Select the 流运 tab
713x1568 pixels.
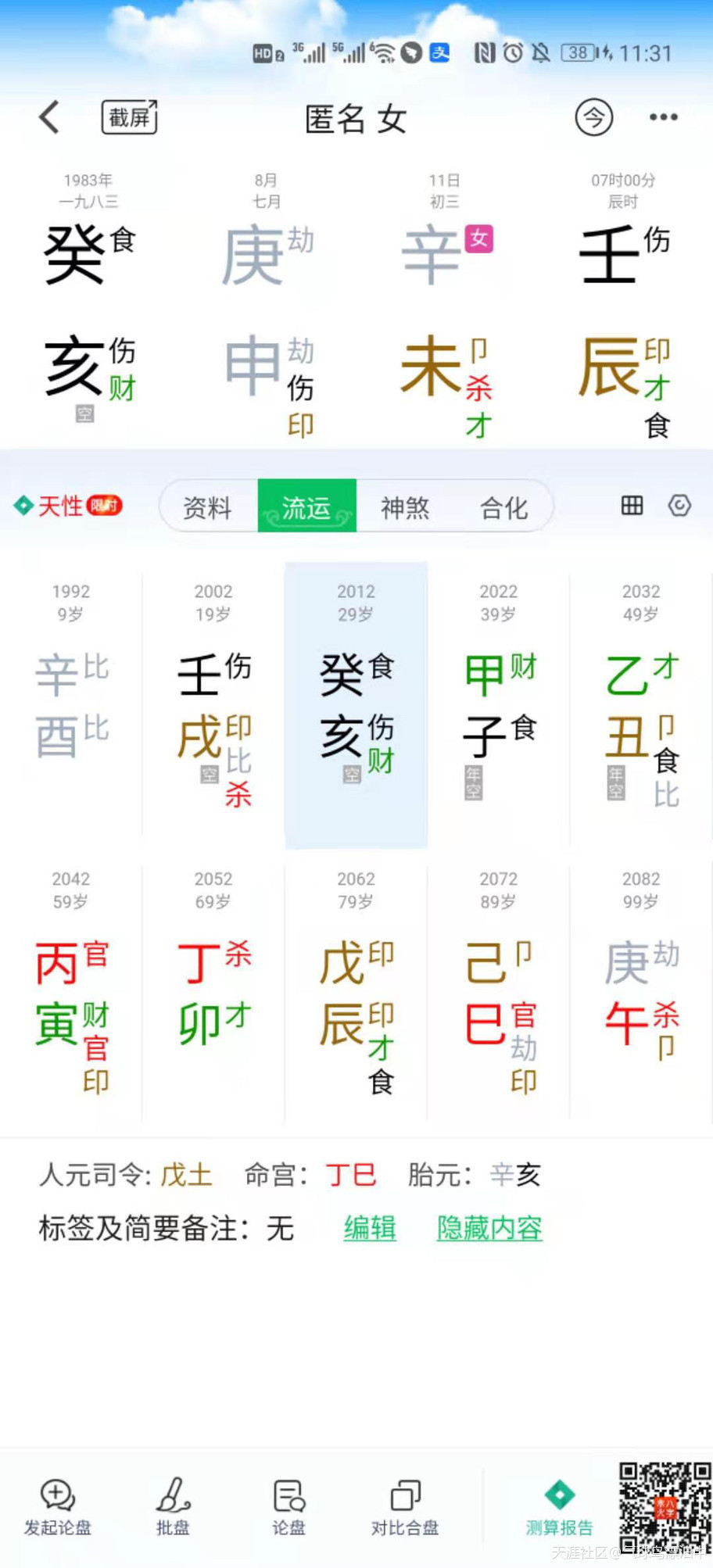click(x=306, y=507)
